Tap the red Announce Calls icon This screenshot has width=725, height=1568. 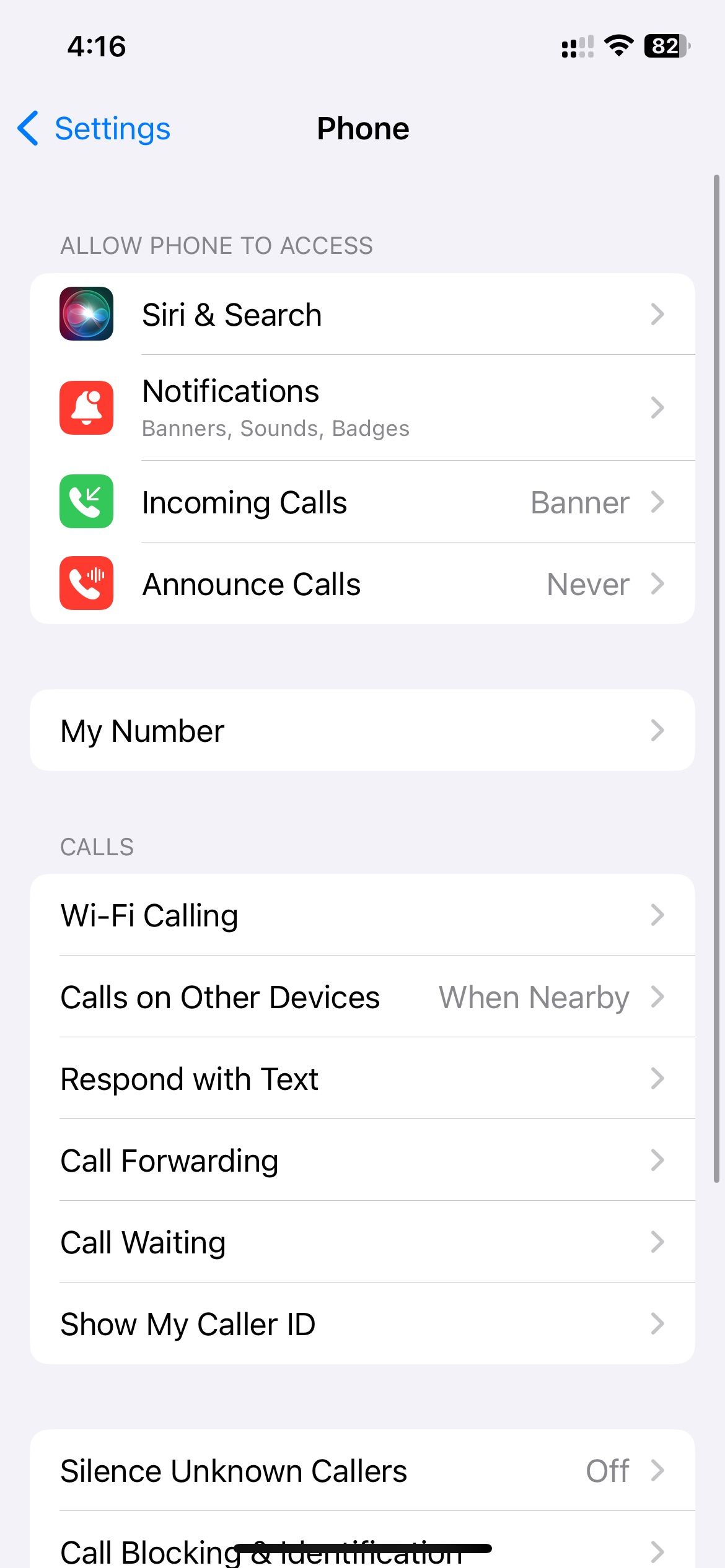click(86, 583)
